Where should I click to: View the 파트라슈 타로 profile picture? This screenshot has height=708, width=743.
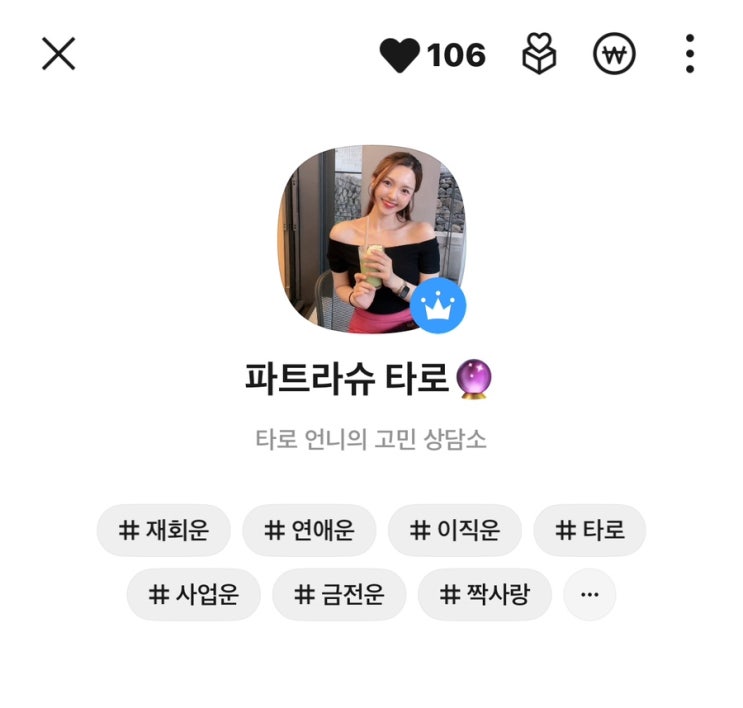[x=371, y=238]
